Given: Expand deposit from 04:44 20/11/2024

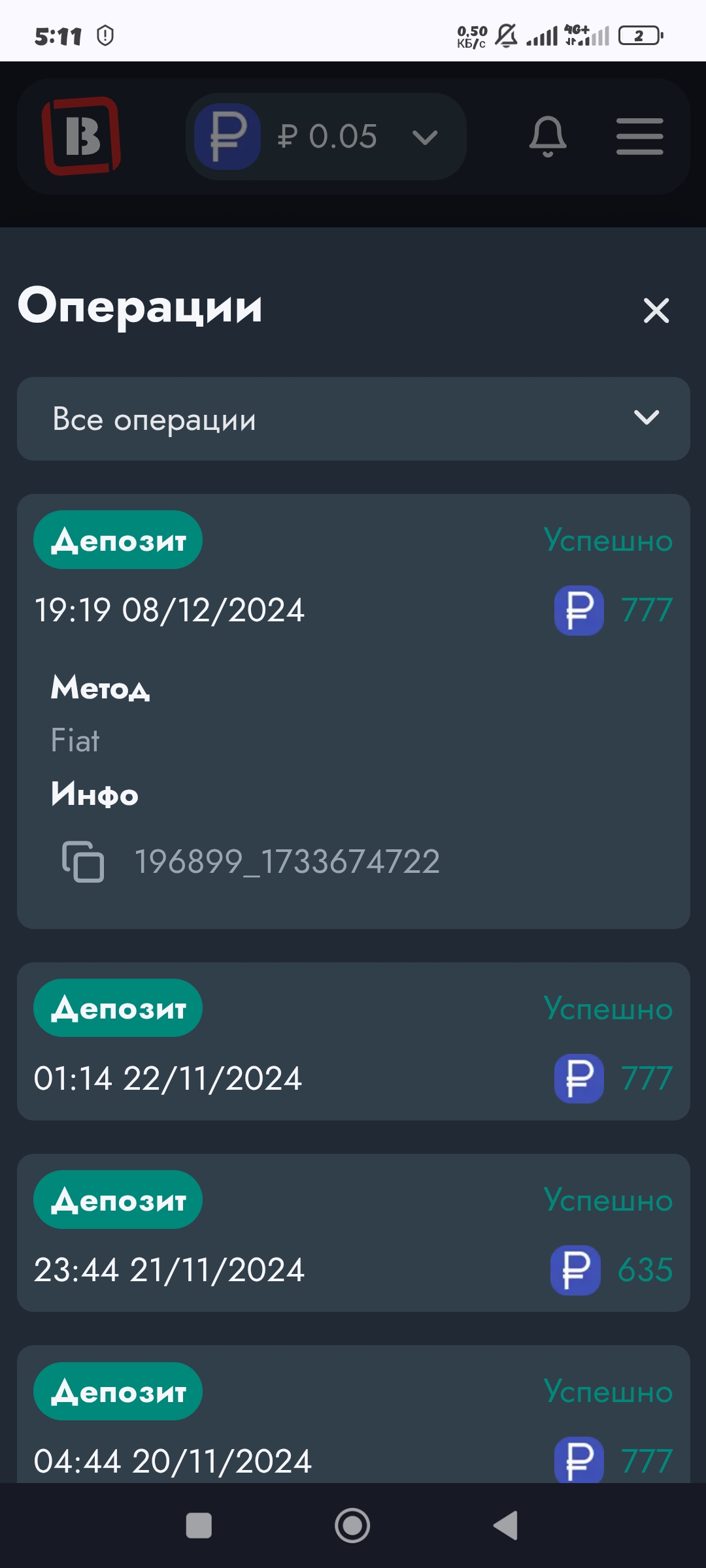Looking at the screenshot, I should coord(354,1414).
